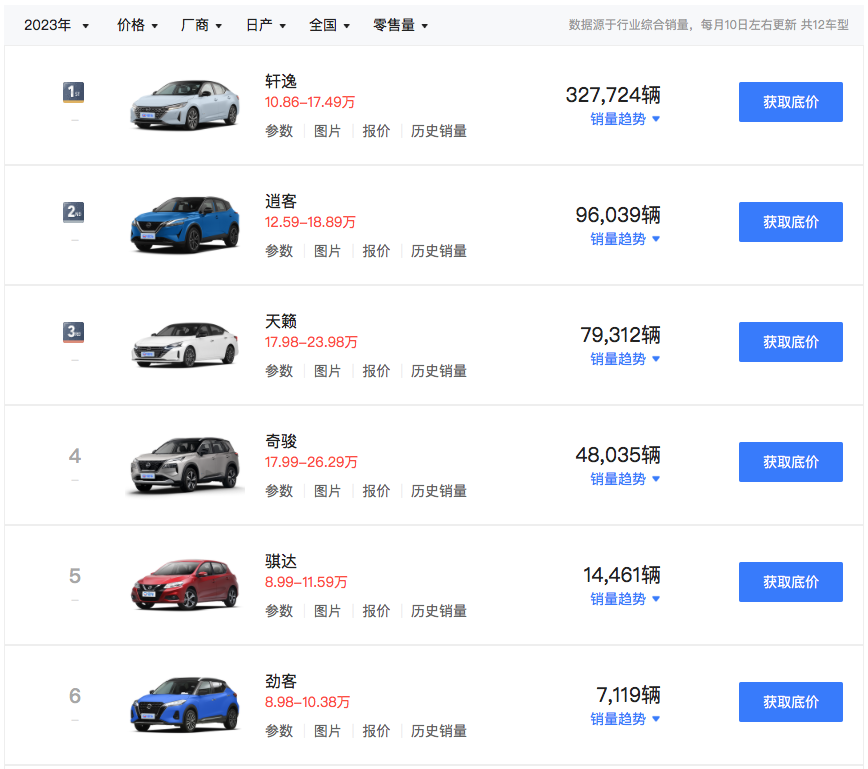Show the 销量趋势 sales trend for 逍客
The width and height of the screenshot is (868, 769).
click(624, 239)
